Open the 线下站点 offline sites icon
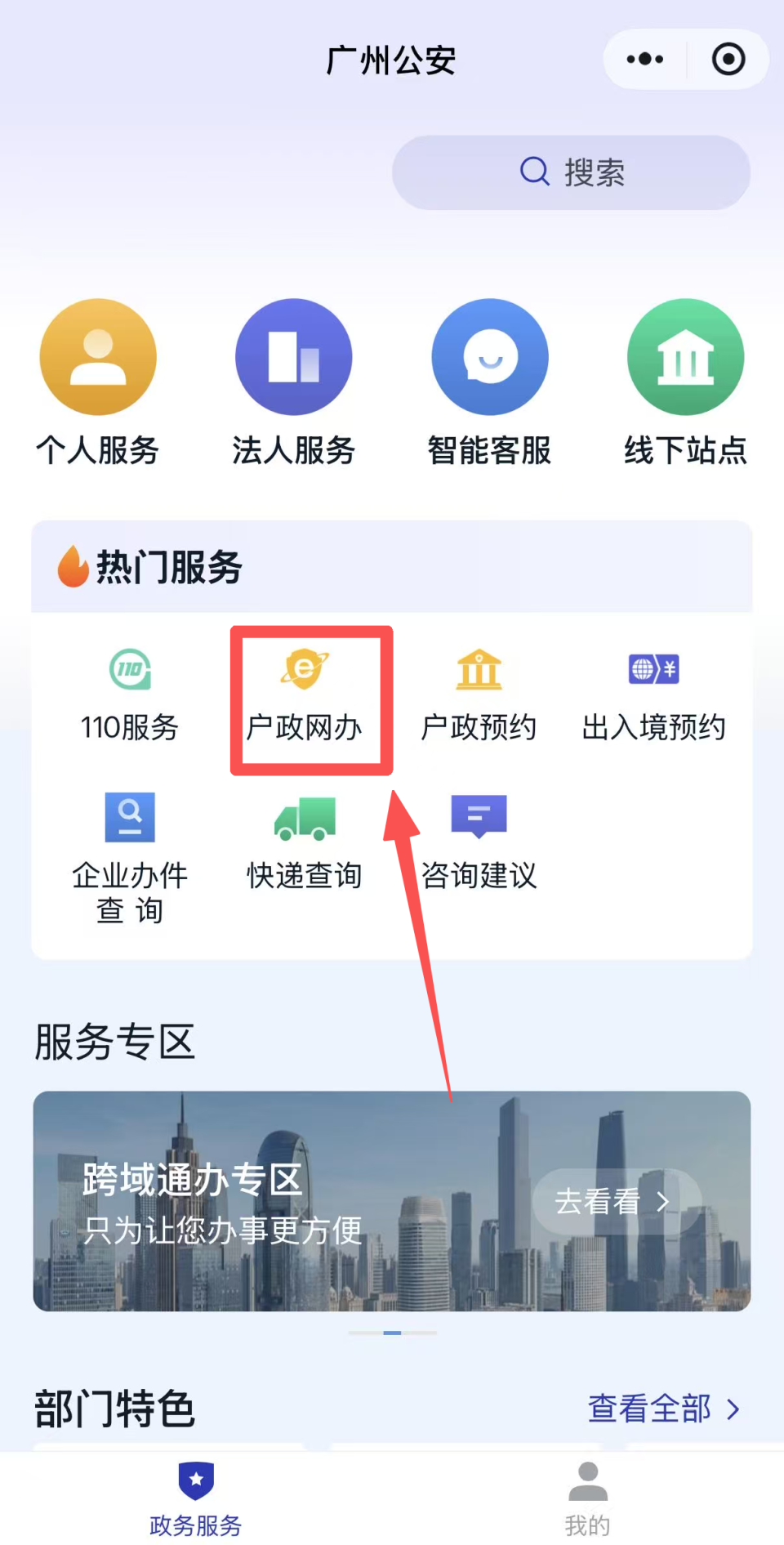Image resolution: width=784 pixels, height=1545 pixels. [x=686, y=384]
